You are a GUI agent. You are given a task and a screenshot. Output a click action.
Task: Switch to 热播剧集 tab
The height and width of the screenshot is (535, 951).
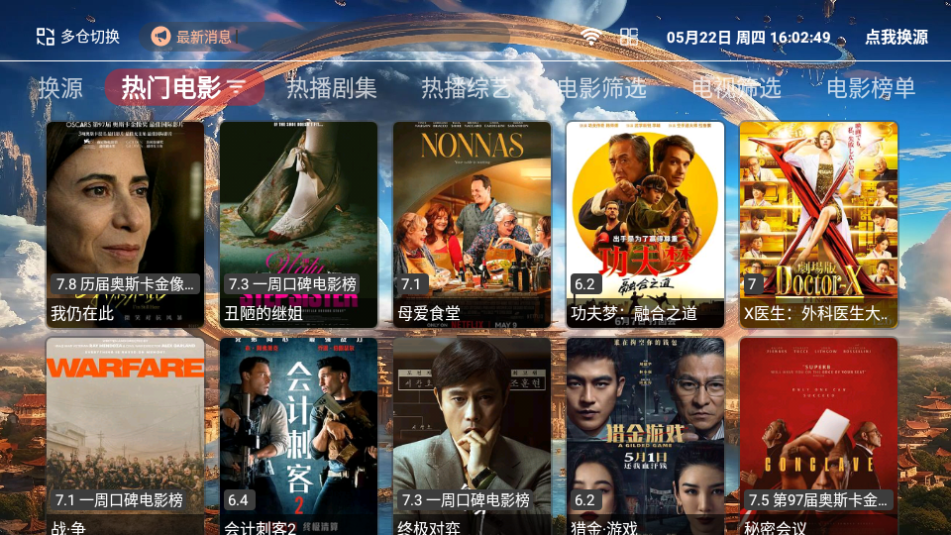[x=331, y=88]
